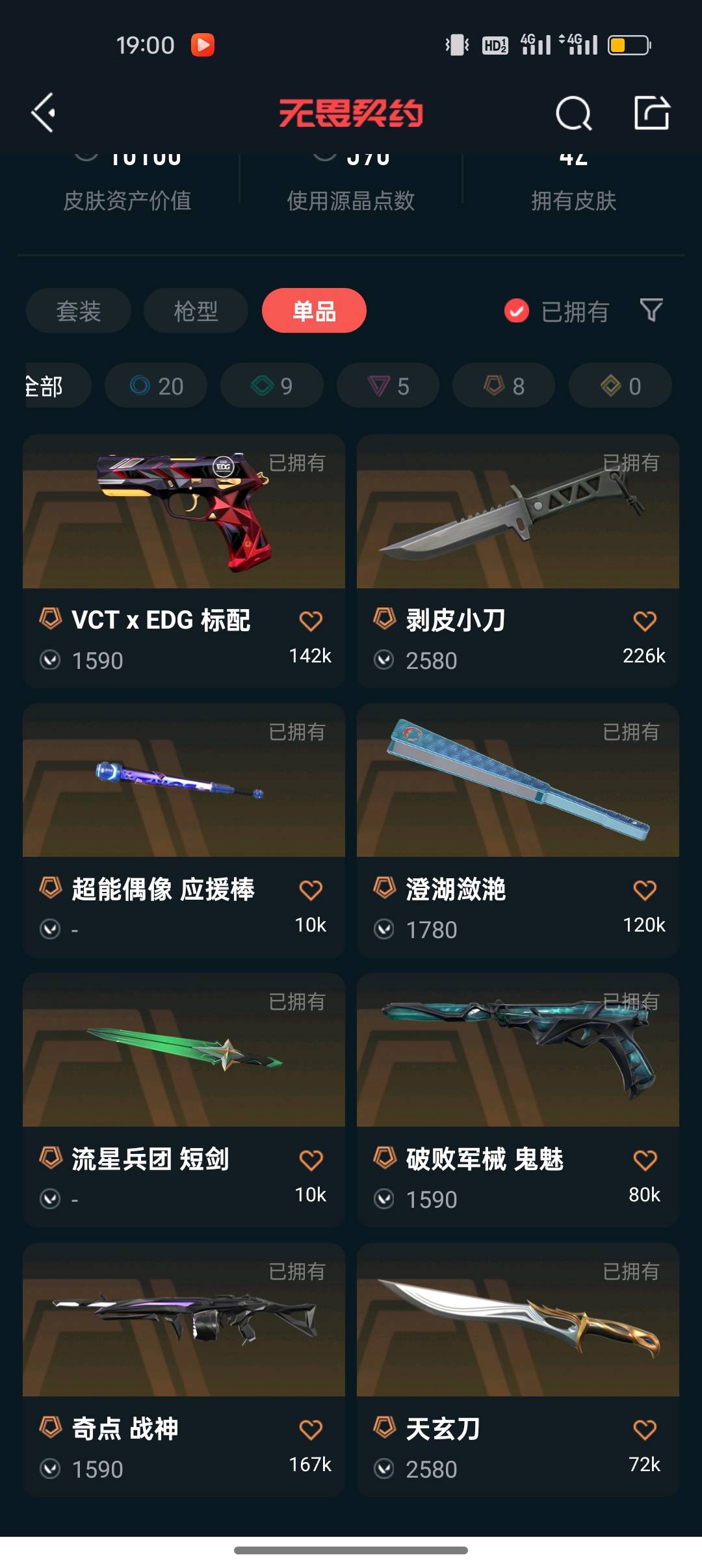Switch to the 套装 tab
The height and width of the screenshot is (1568, 702).
click(x=79, y=311)
